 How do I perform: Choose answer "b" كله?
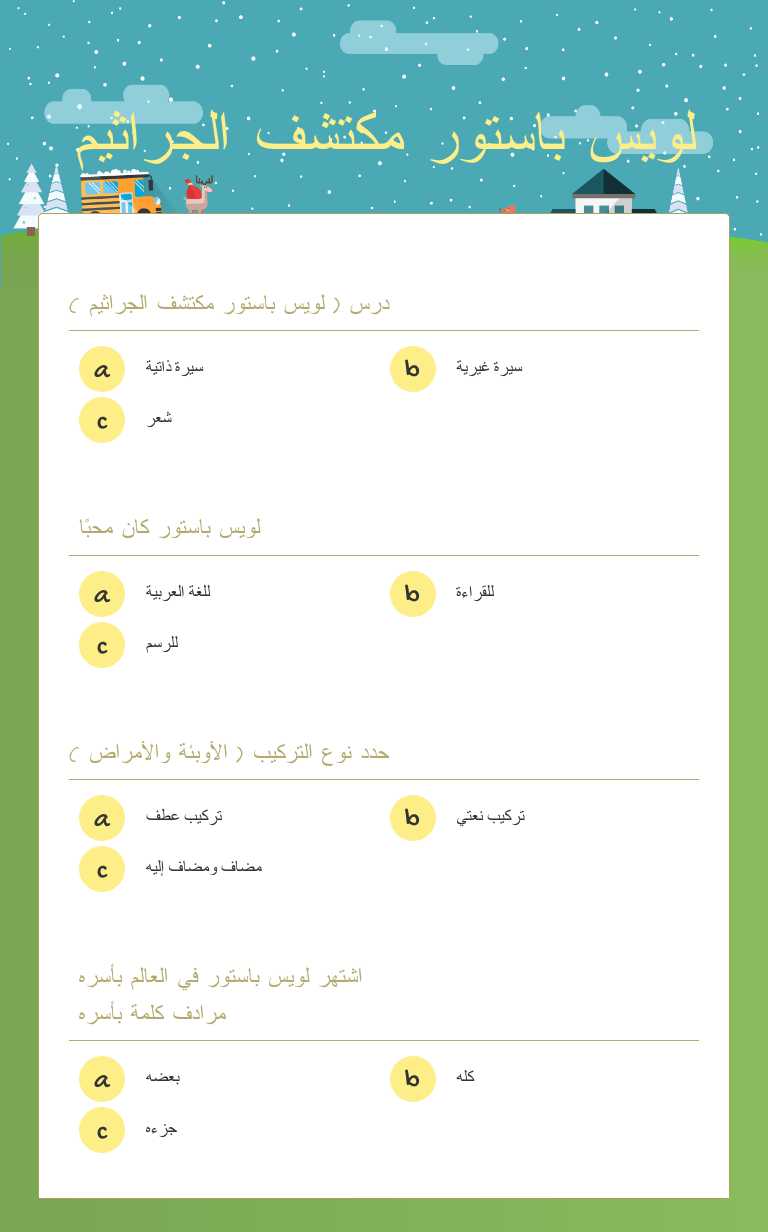click(412, 1079)
